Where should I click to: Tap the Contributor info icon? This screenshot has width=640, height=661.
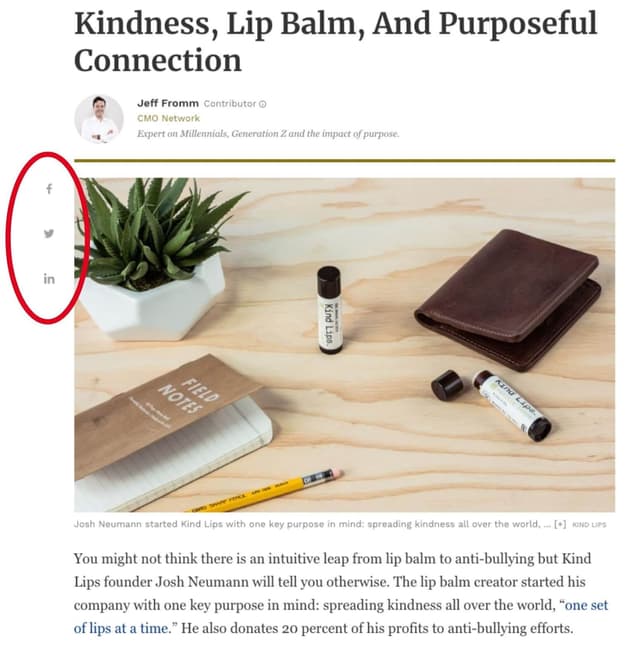pyautogui.click(x=263, y=104)
